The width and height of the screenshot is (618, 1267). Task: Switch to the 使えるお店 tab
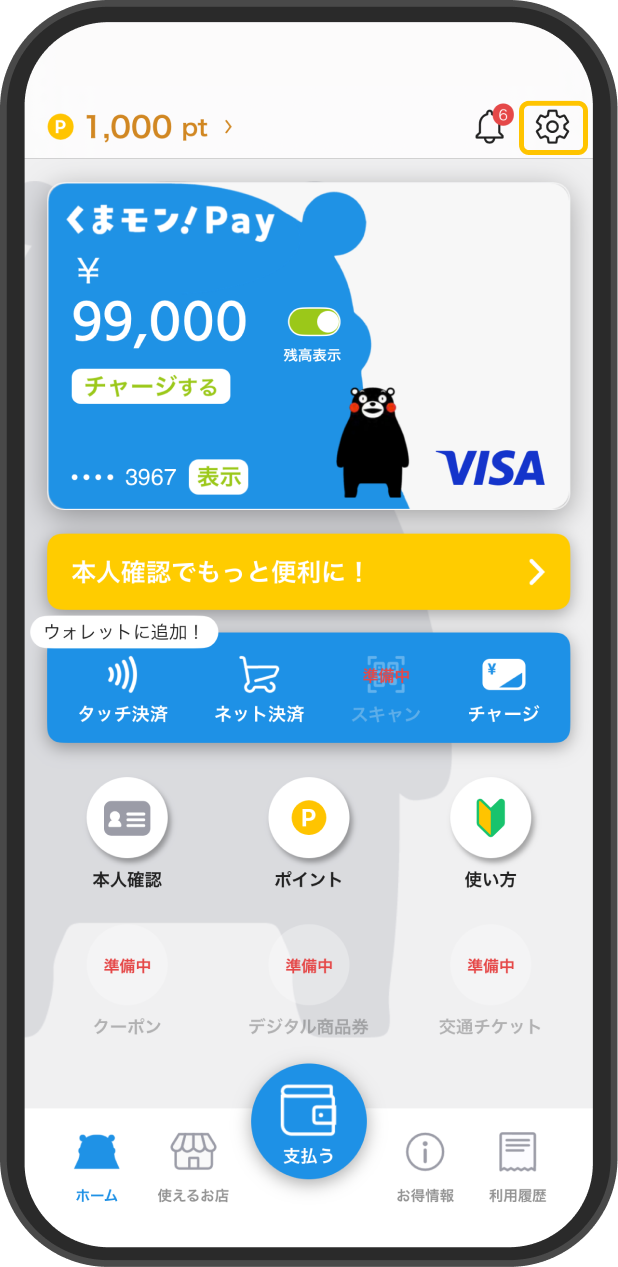193,1167
